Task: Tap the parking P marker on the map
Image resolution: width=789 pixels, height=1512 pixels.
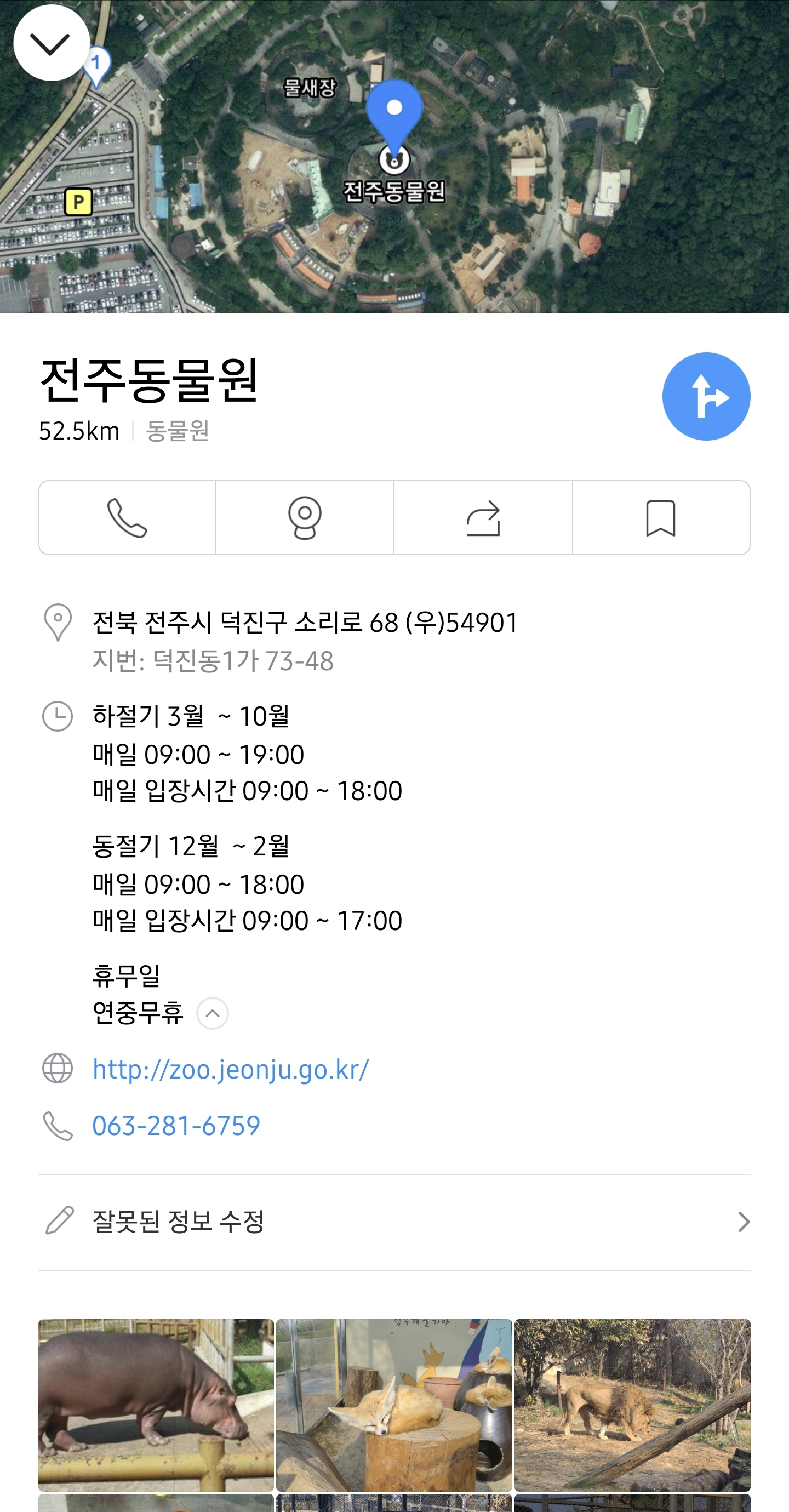Action: click(79, 202)
